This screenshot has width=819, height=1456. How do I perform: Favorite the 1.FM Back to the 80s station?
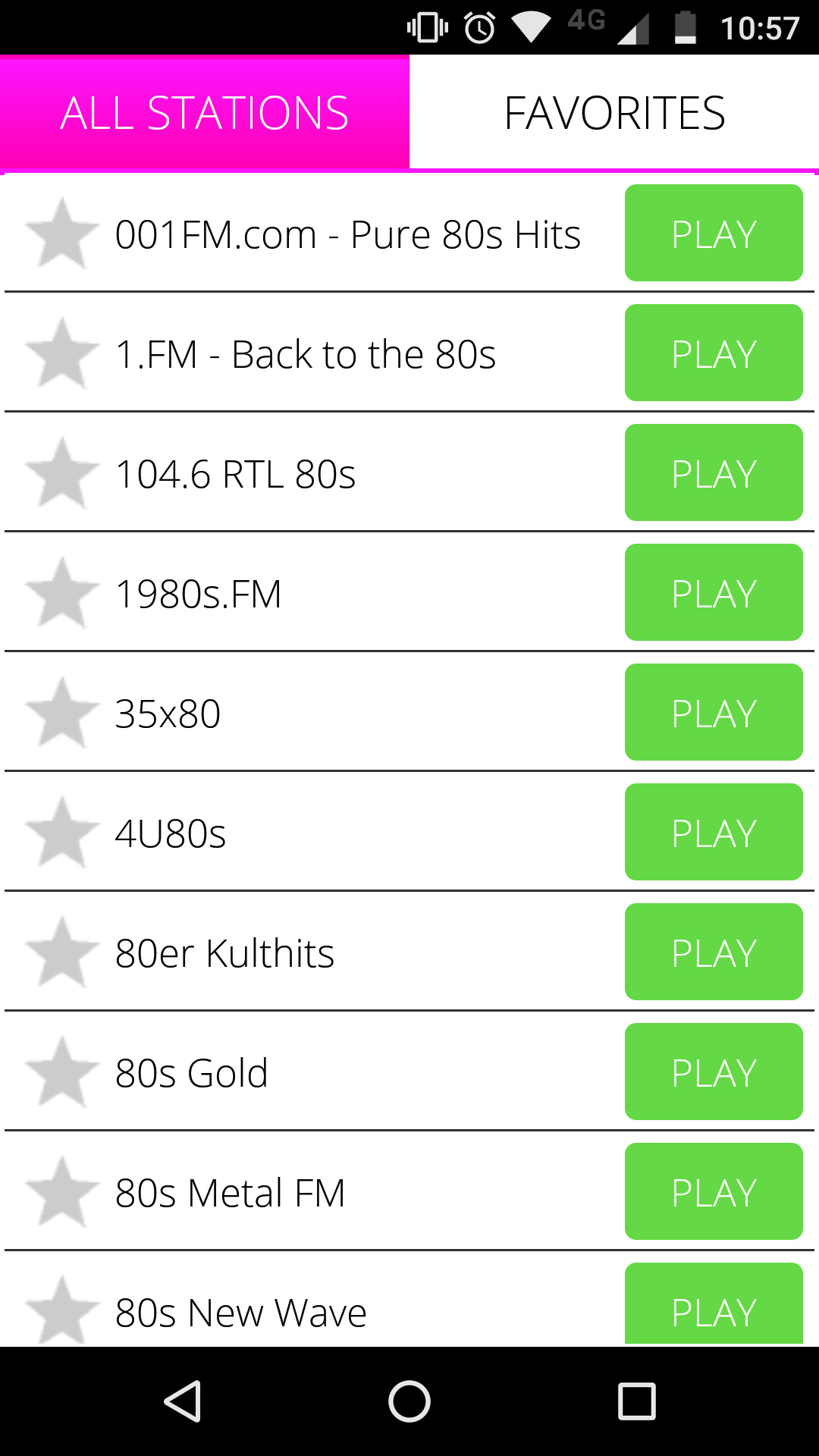pos(62,353)
